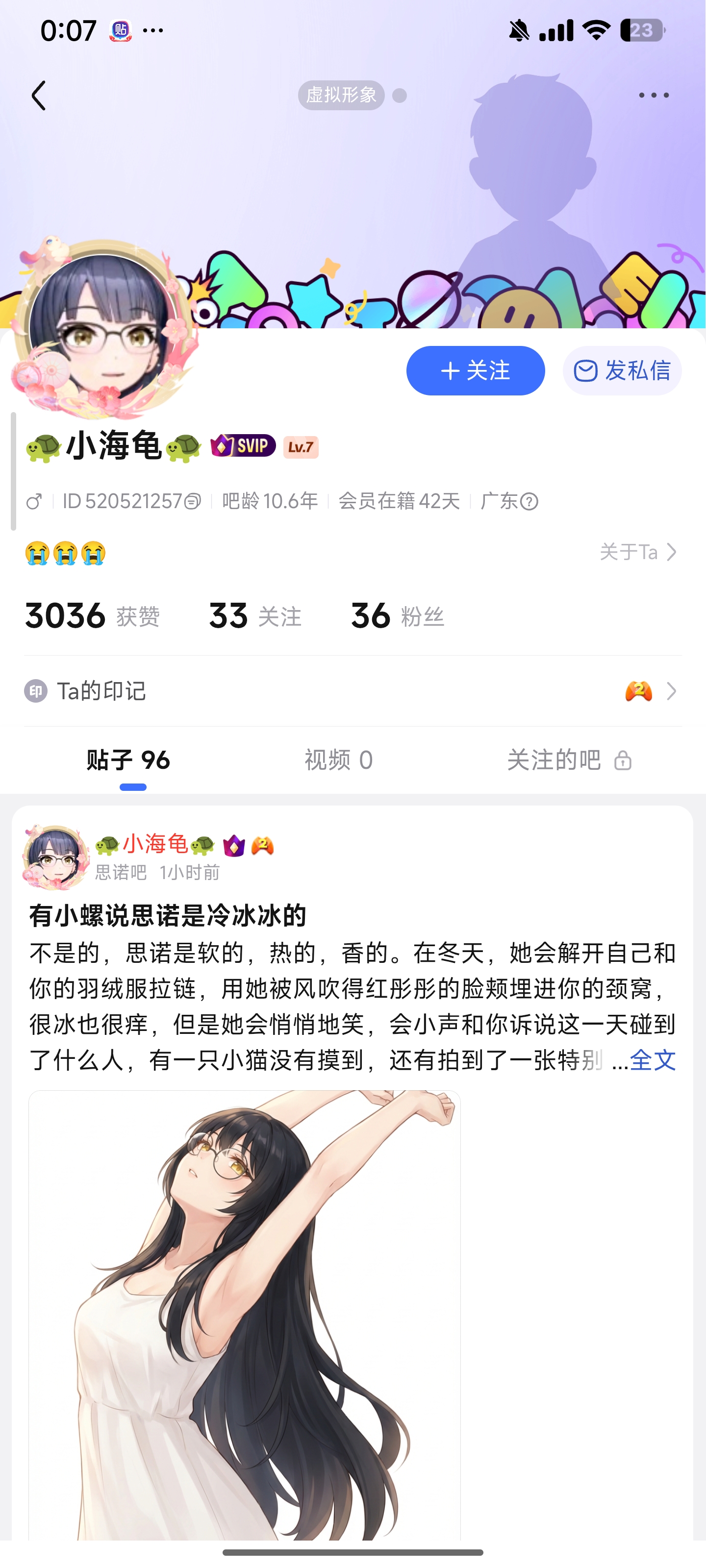The image size is (706, 1568).
Task: Open post titled 有小螺说思诺是冷冰冰的
Action: click(168, 915)
